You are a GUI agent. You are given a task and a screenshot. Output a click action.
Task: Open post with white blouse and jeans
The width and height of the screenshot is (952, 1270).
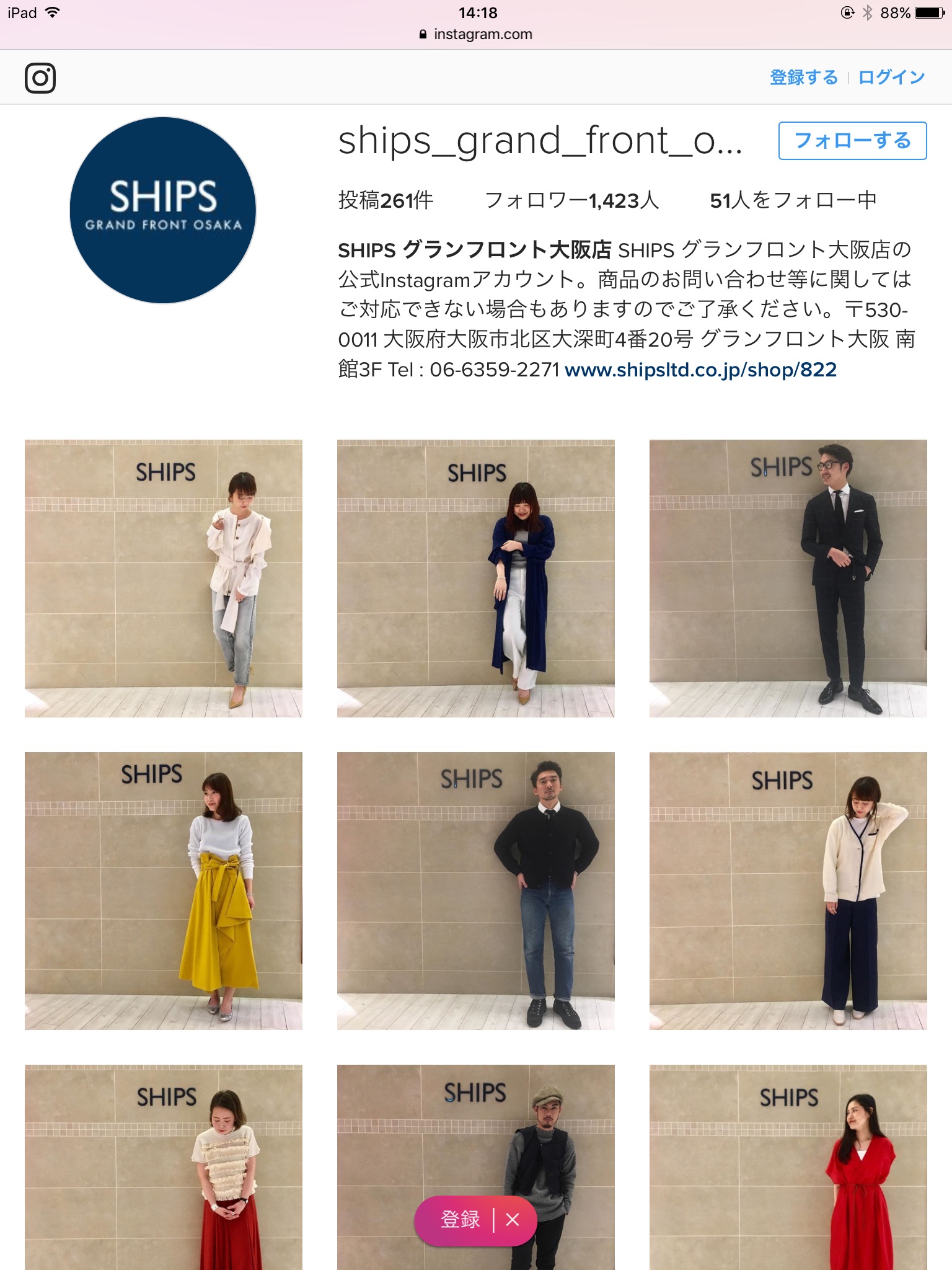(164, 579)
